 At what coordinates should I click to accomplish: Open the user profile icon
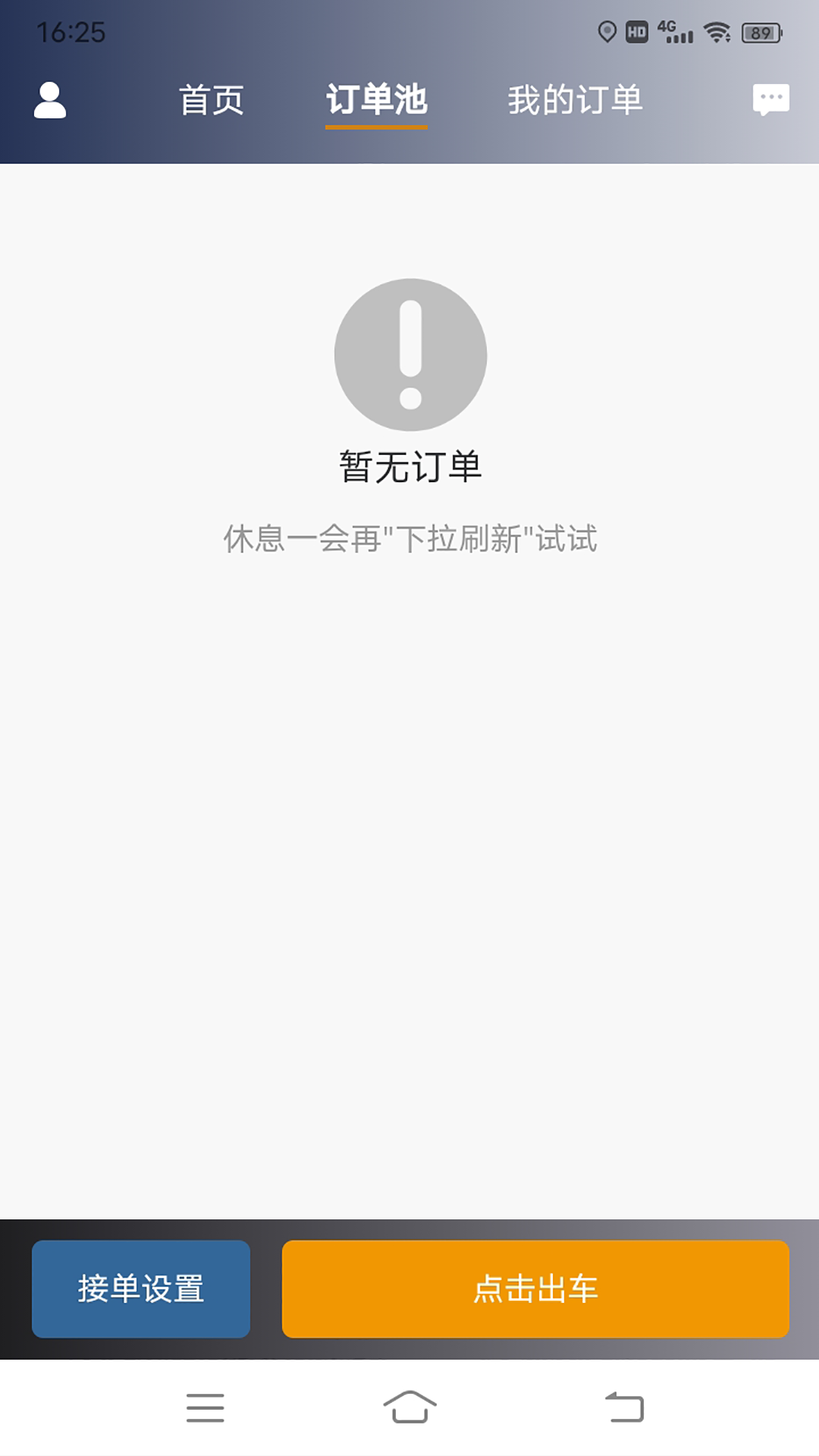click(50, 100)
